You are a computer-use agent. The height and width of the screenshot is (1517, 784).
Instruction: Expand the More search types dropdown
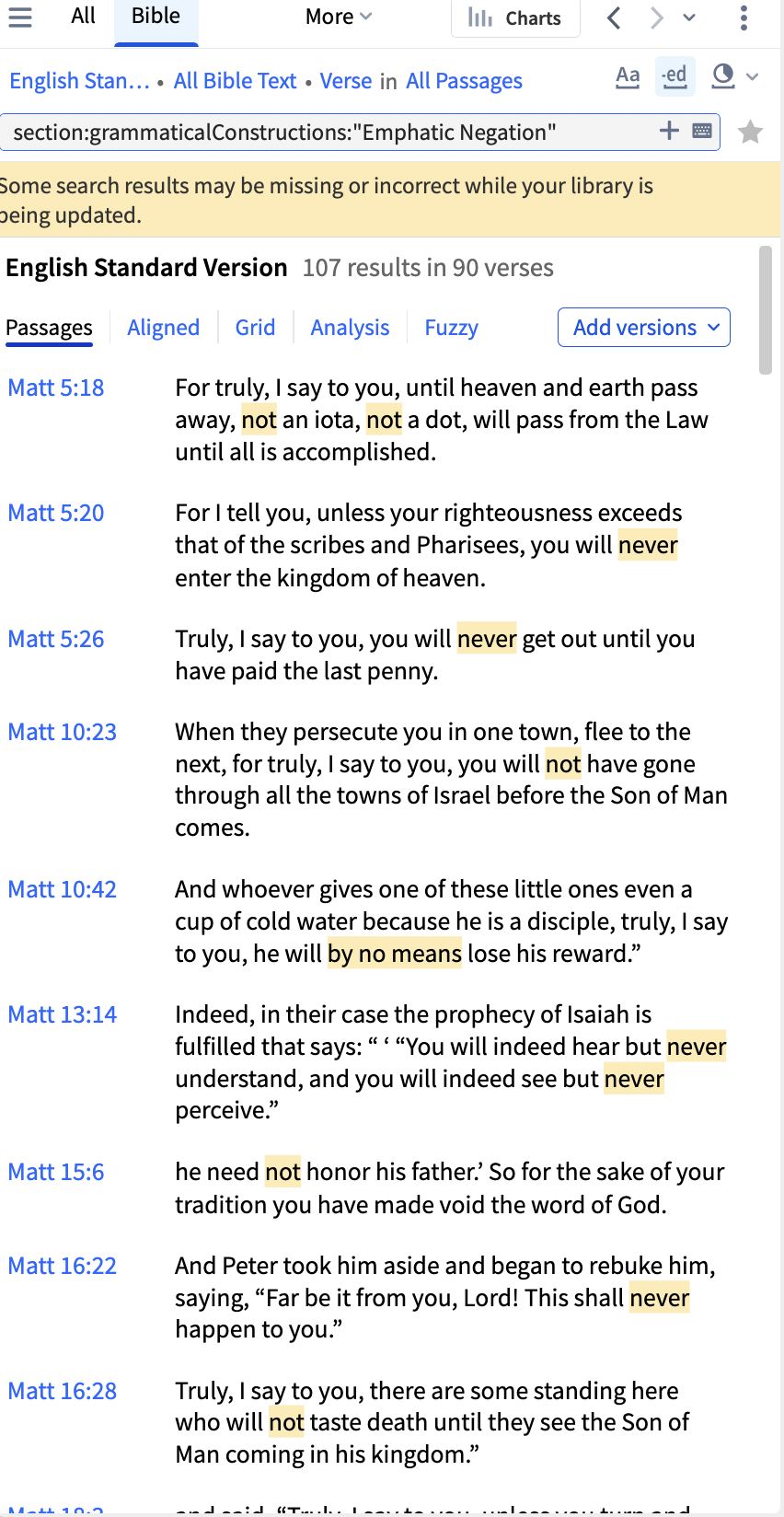tap(338, 17)
